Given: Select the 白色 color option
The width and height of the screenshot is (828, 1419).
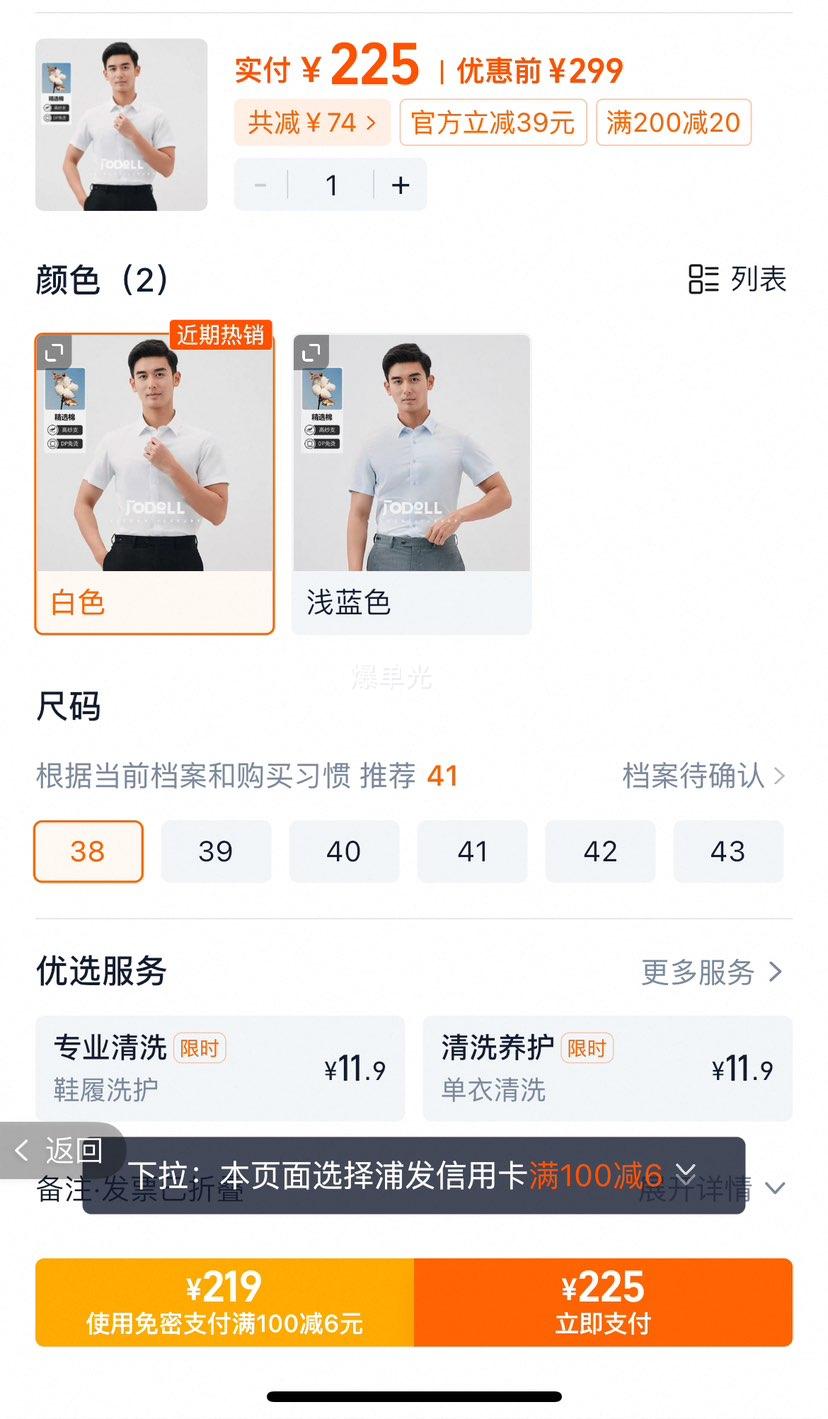Looking at the screenshot, I should click(x=154, y=483).
